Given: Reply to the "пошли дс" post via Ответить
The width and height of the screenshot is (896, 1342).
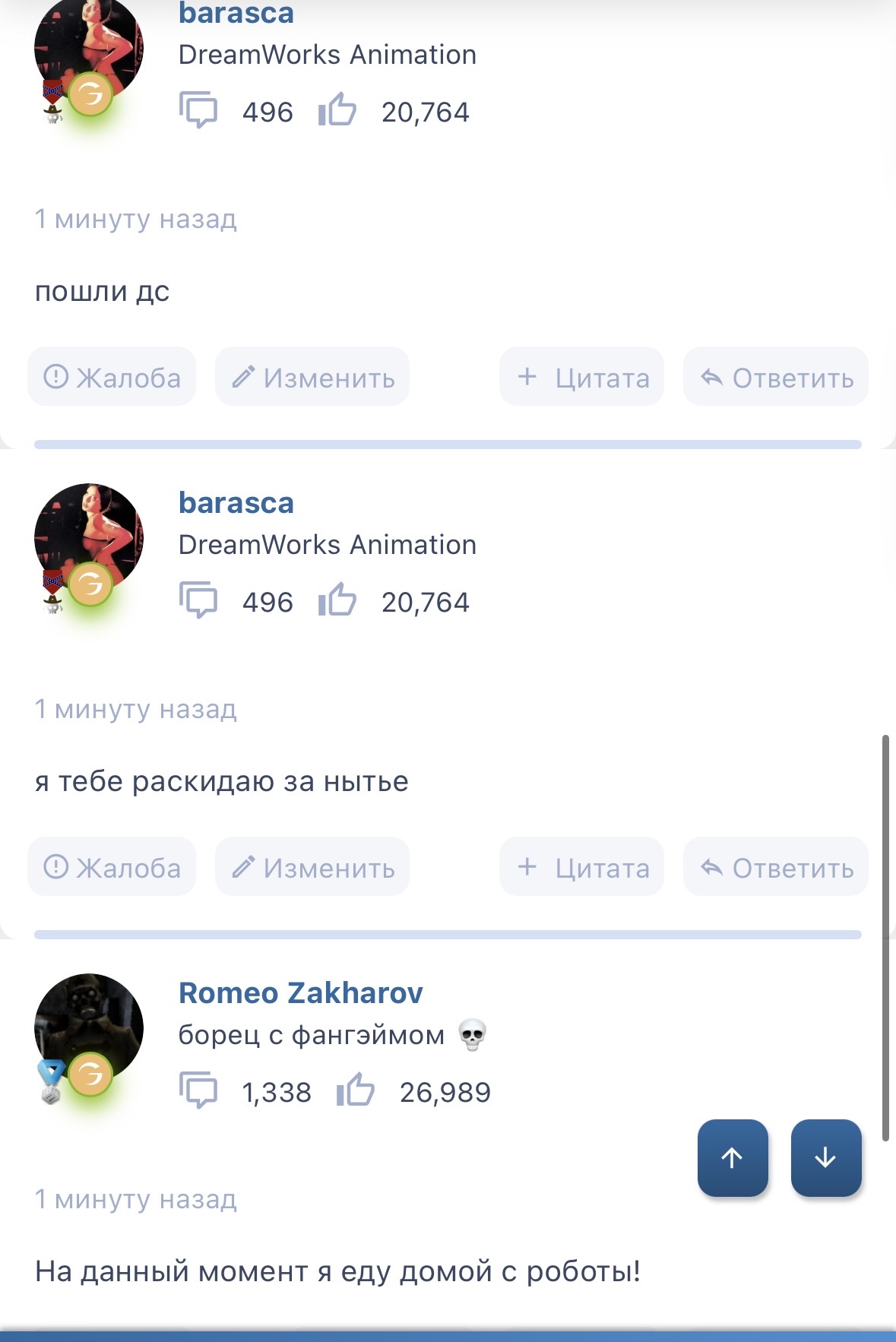Looking at the screenshot, I should pyautogui.click(x=776, y=378).
